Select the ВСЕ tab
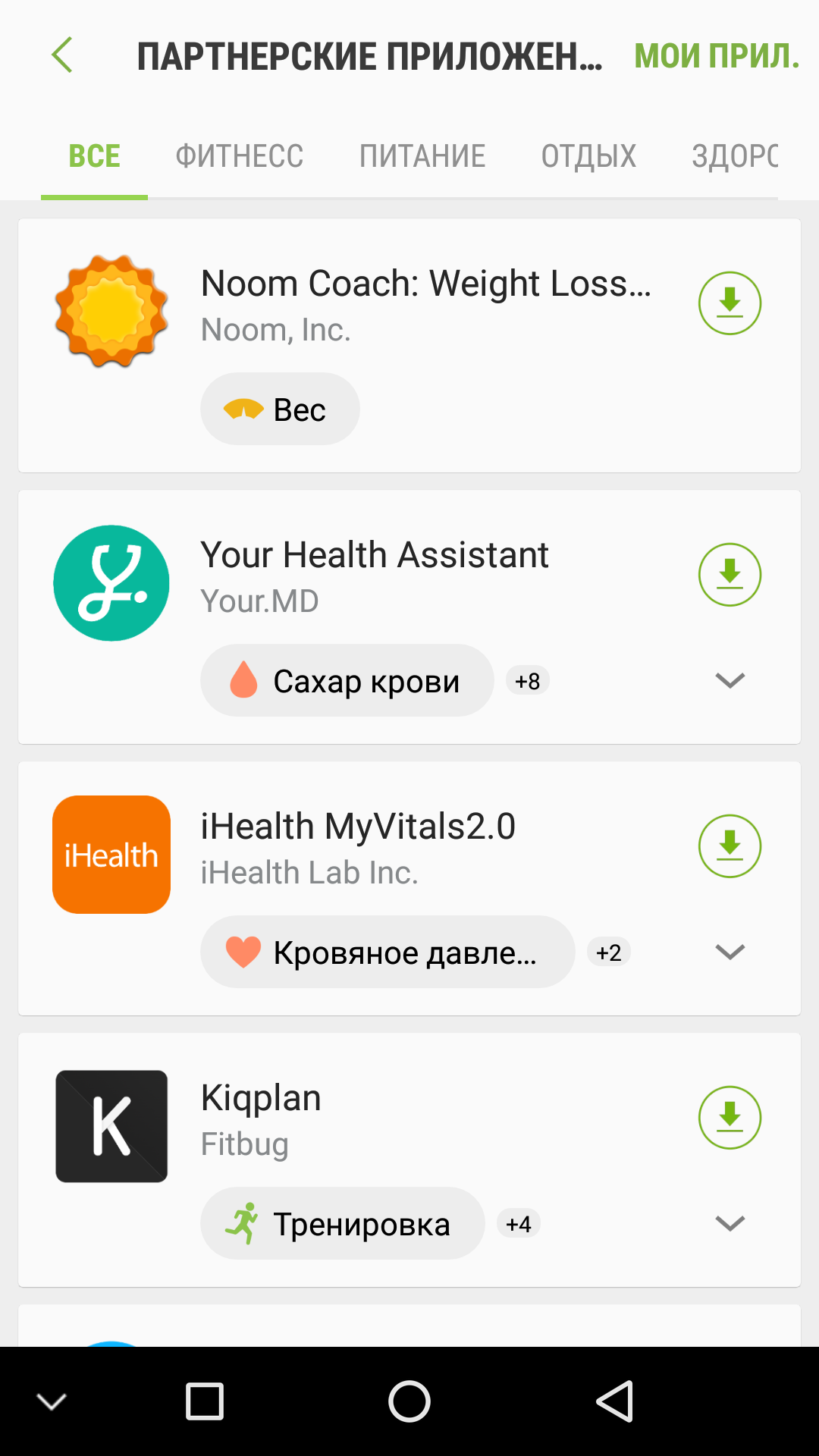Image resolution: width=819 pixels, height=1456 pixels. click(x=94, y=156)
